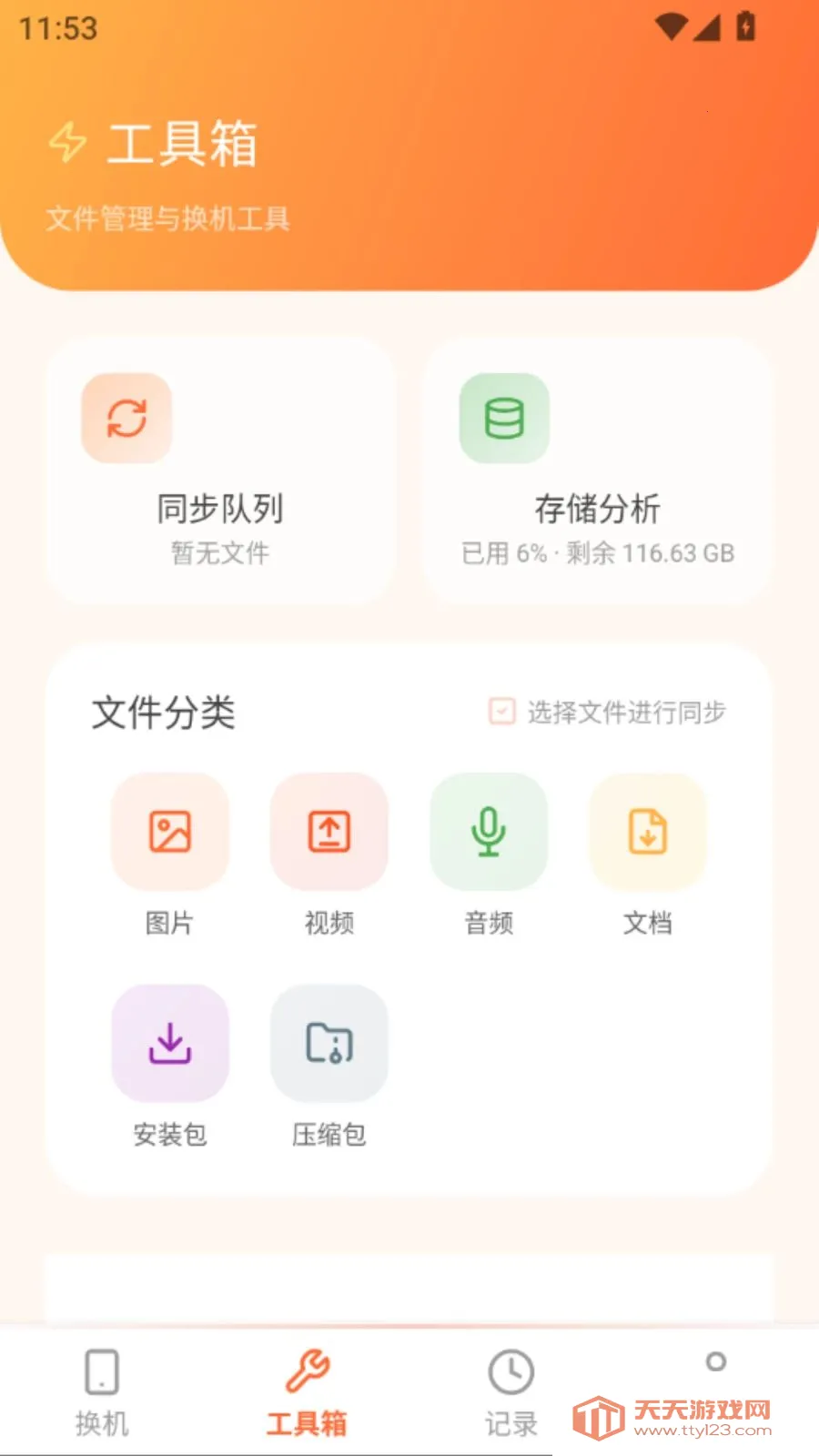
Task: Open the 压缩包 archives category
Action: [x=329, y=1067]
